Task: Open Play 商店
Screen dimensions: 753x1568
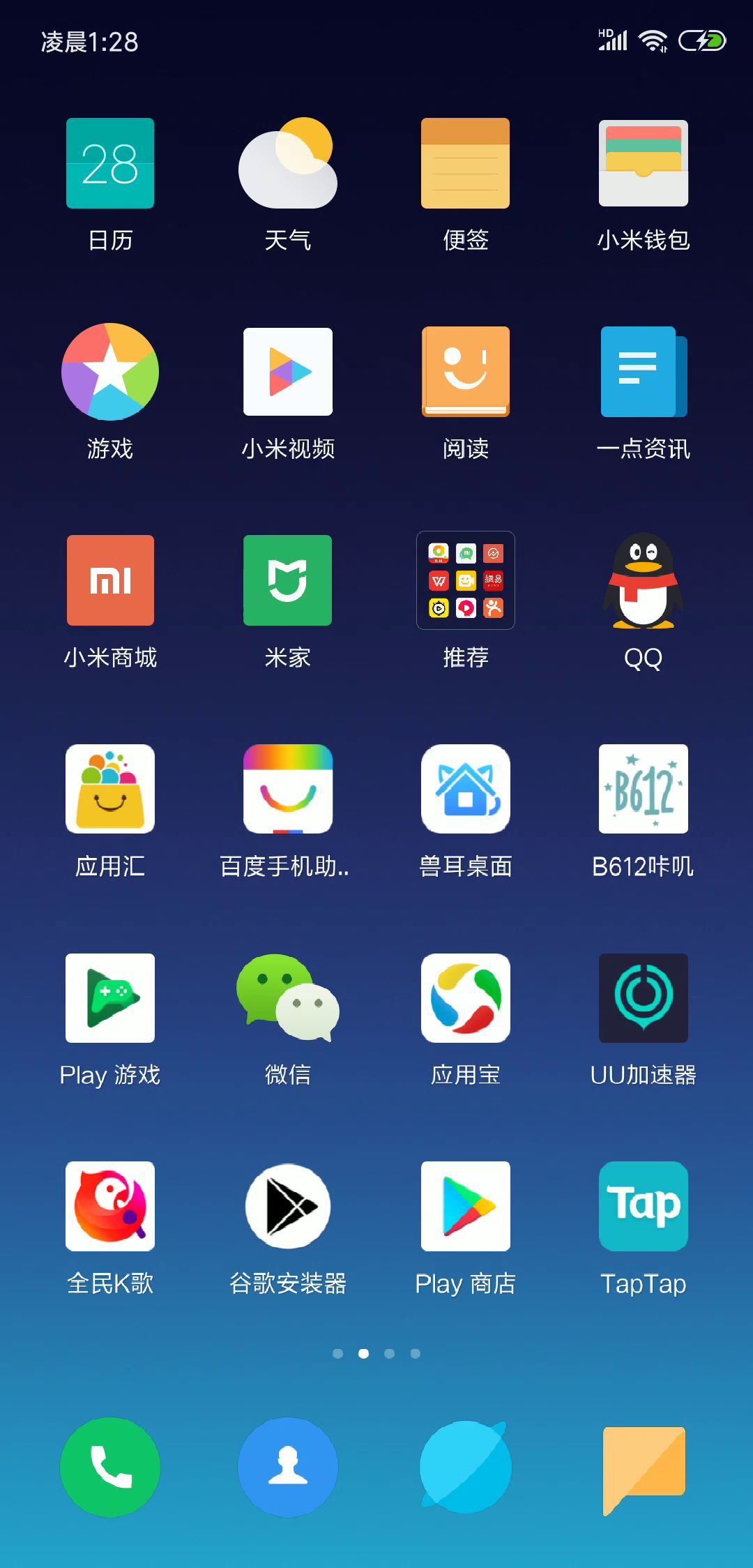Action: click(x=466, y=1206)
